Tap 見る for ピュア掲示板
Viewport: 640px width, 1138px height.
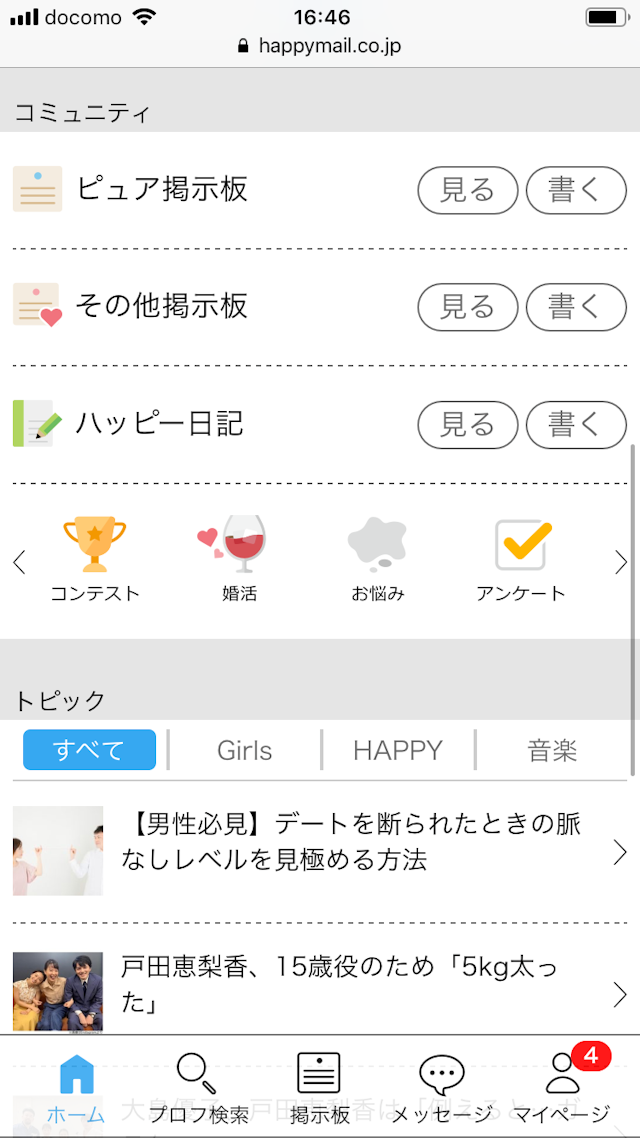pos(467,190)
